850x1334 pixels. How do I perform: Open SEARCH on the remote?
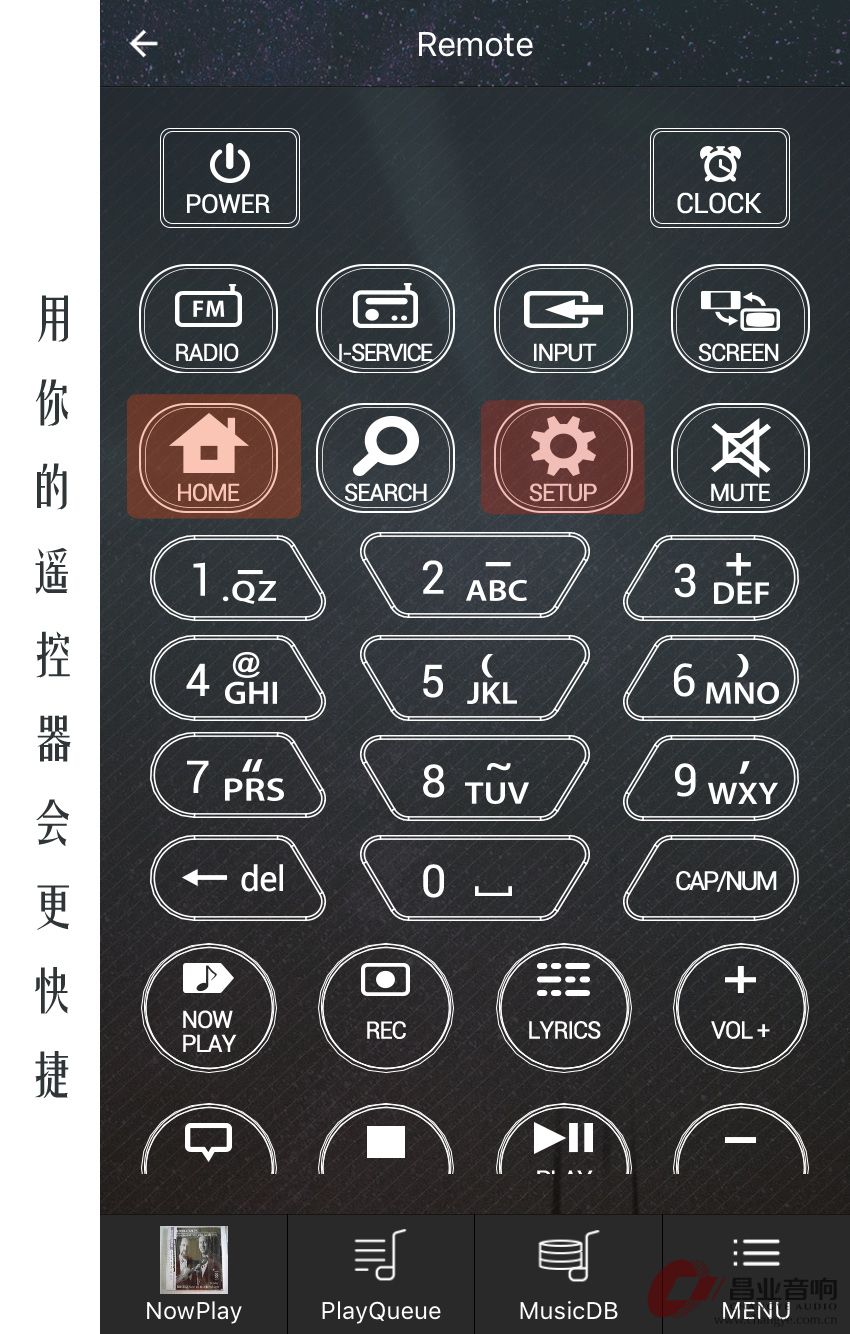pyautogui.click(x=385, y=458)
